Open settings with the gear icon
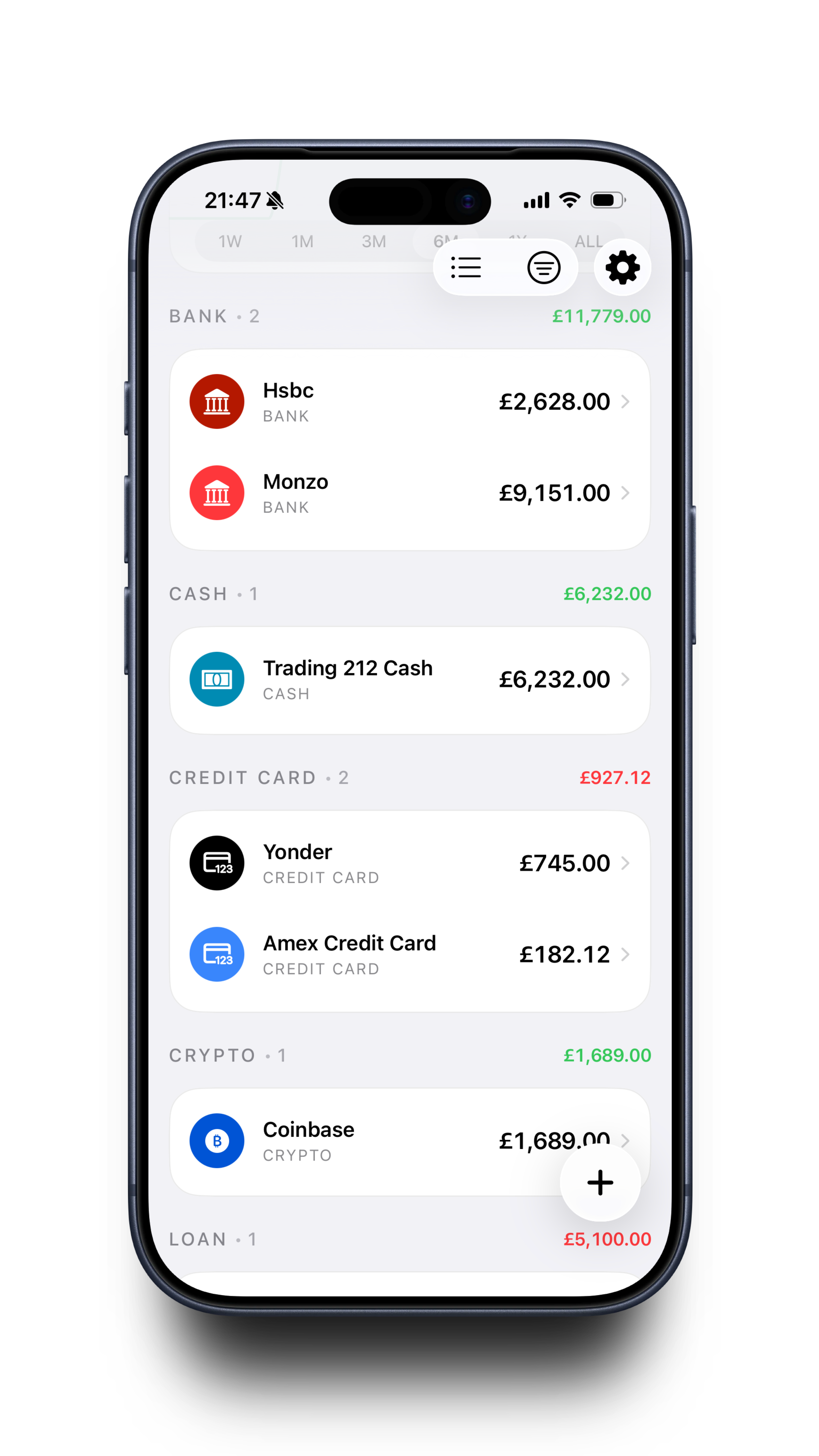The image size is (819, 1456). (622, 267)
